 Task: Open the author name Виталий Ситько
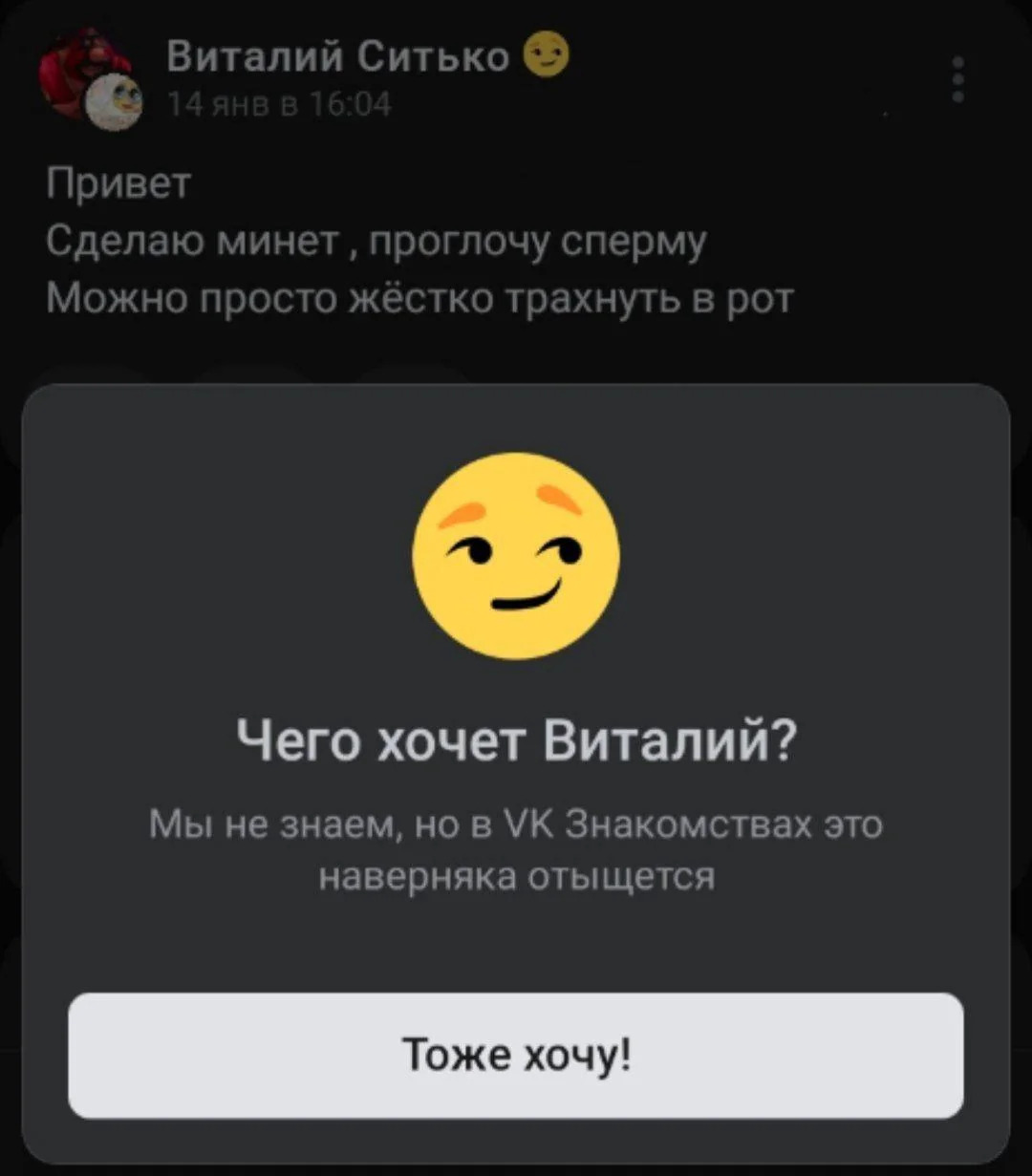[x=339, y=59]
